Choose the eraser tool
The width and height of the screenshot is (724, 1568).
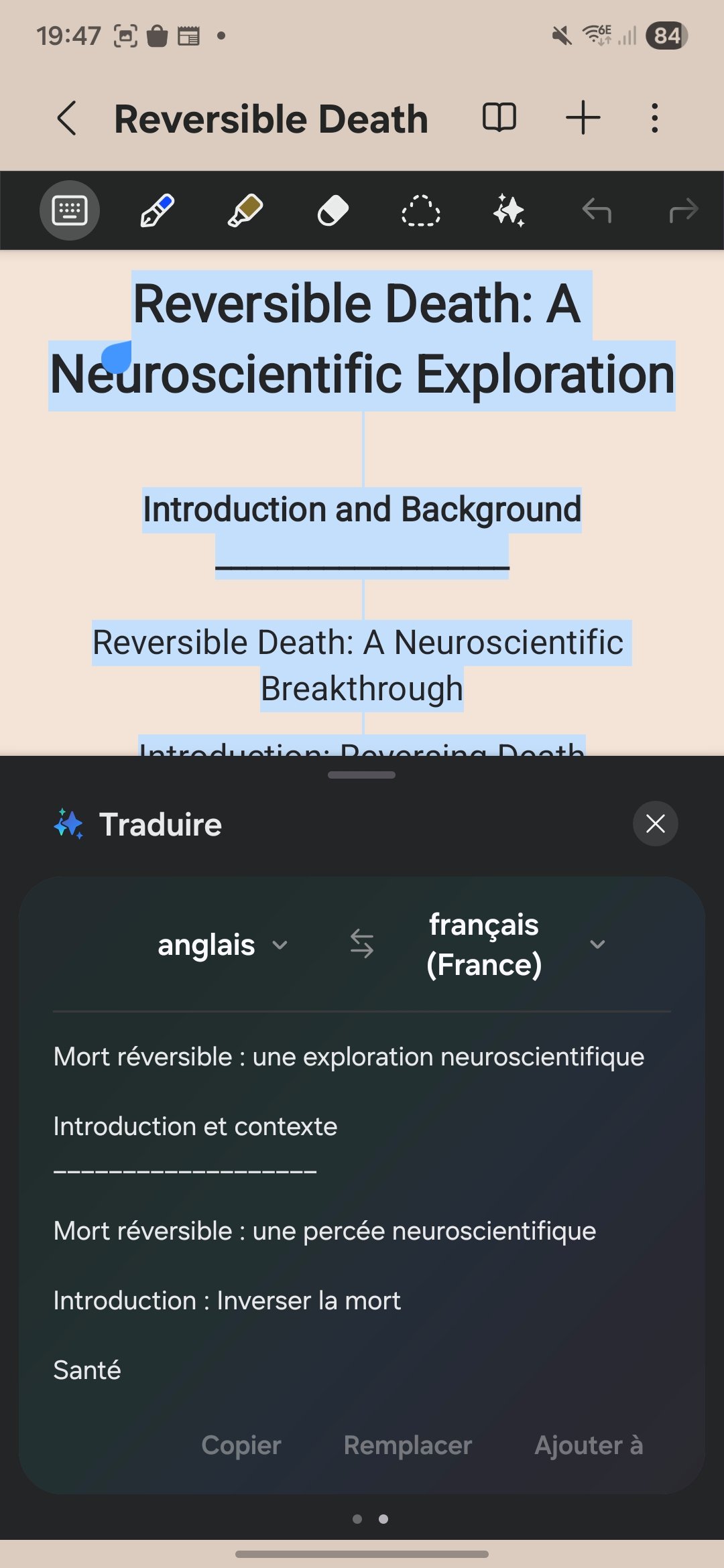click(333, 210)
